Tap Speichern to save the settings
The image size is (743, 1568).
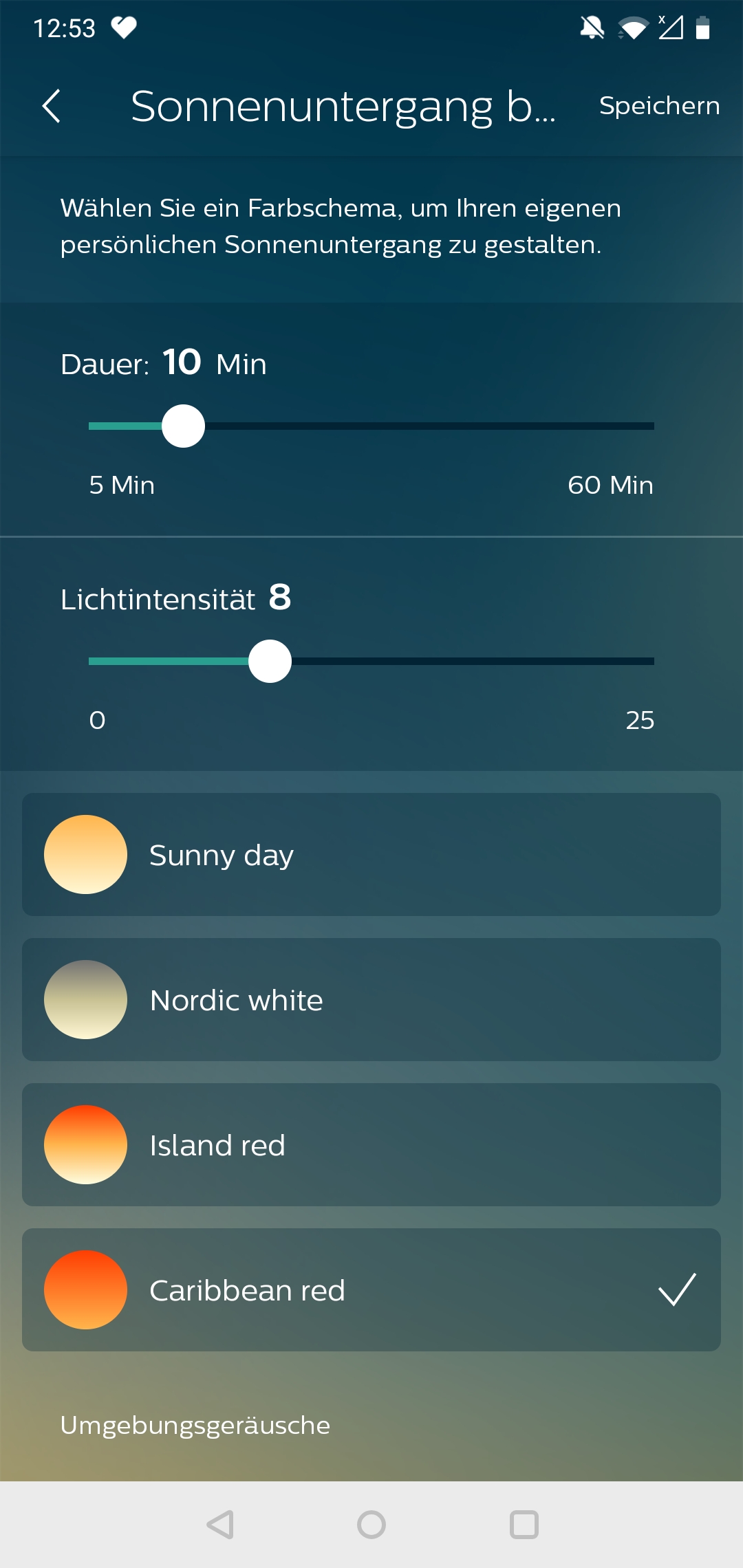pos(658,106)
